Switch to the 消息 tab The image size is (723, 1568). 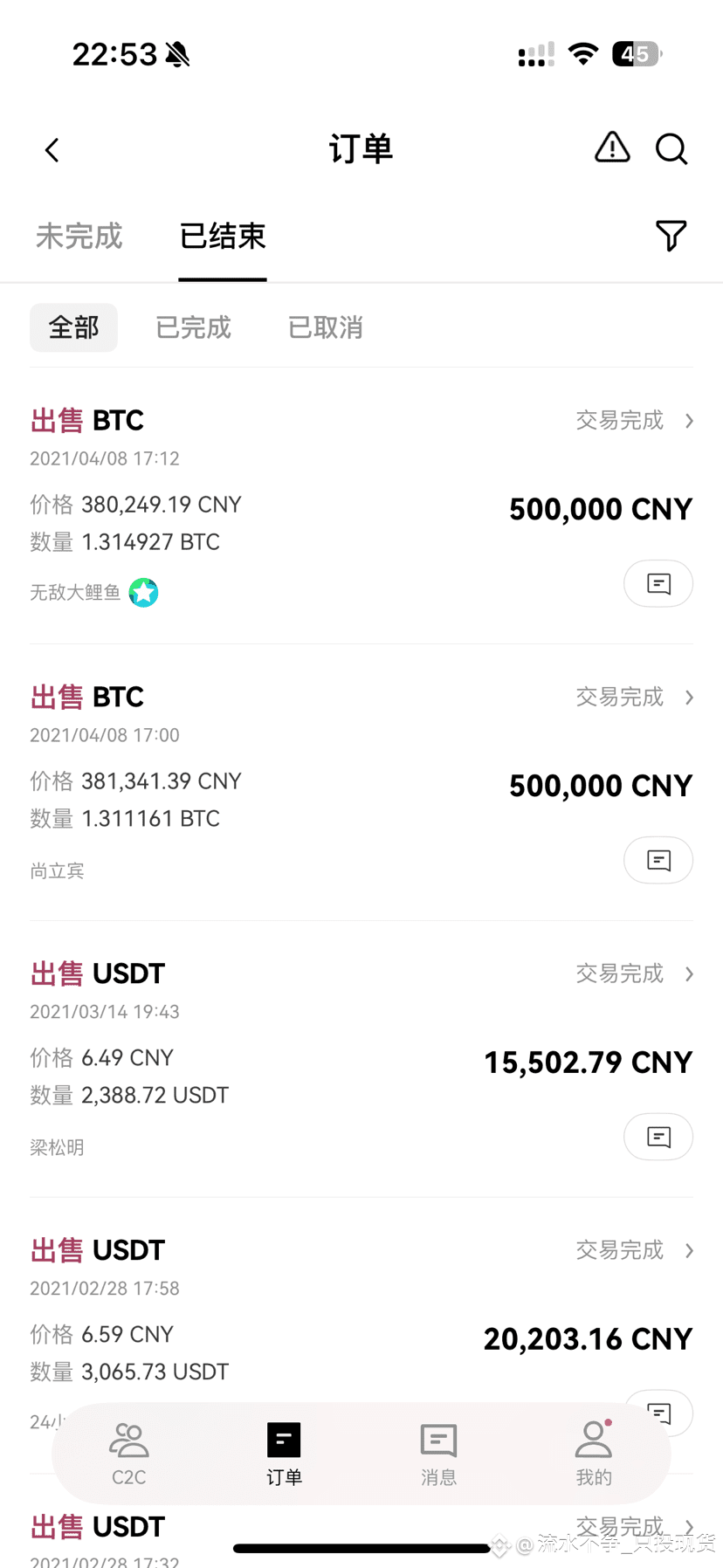click(x=438, y=1453)
